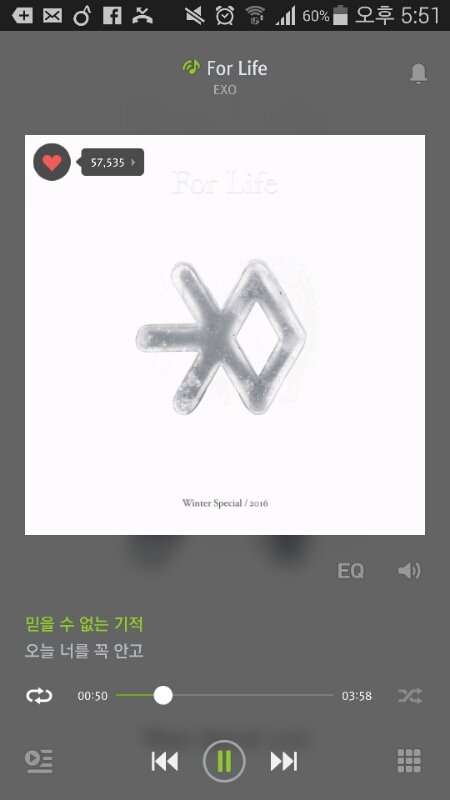Unlike the song with the heart icon
450x800 pixels.
(52, 162)
